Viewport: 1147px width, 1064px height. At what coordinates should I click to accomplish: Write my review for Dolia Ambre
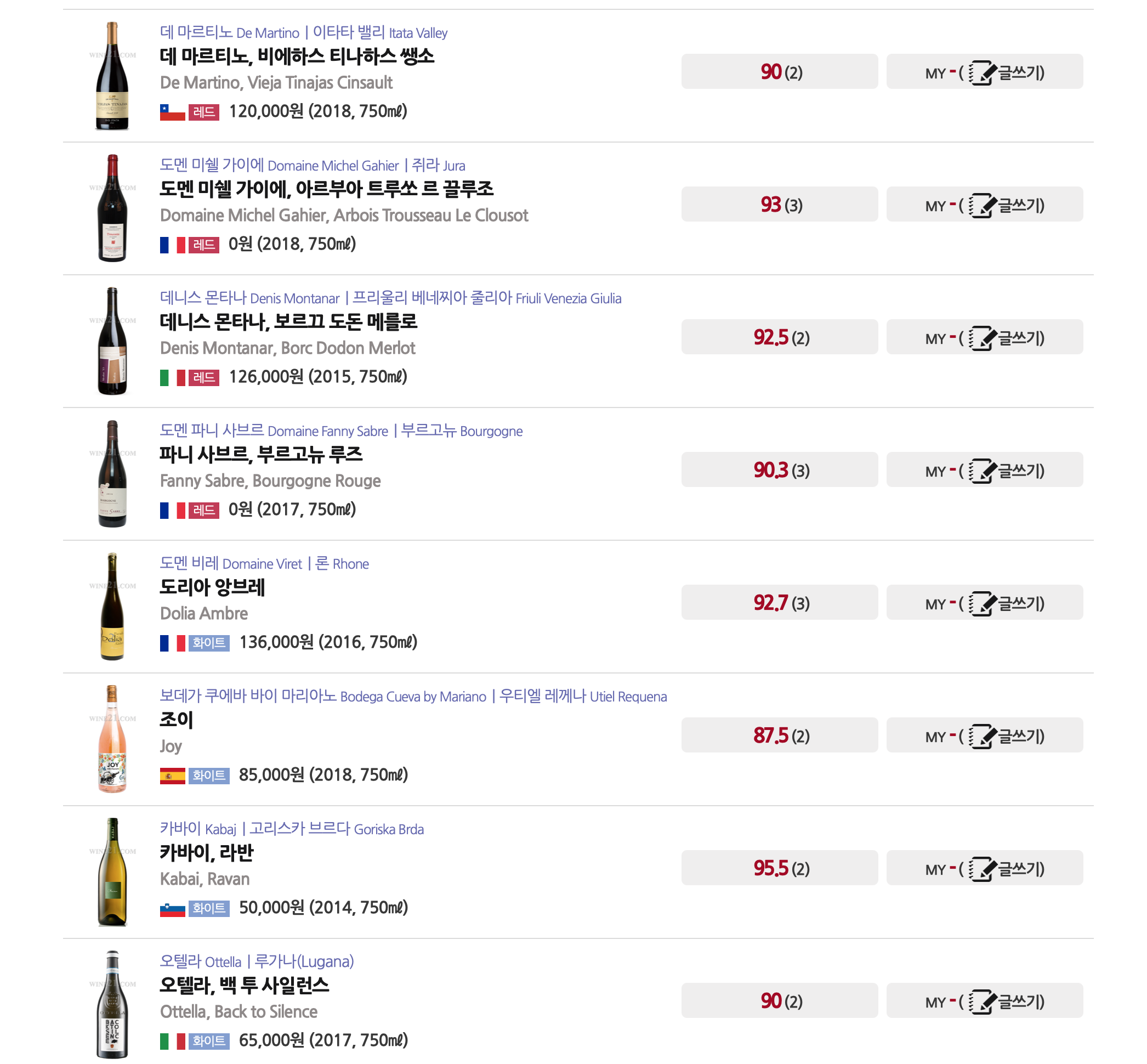tap(984, 603)
